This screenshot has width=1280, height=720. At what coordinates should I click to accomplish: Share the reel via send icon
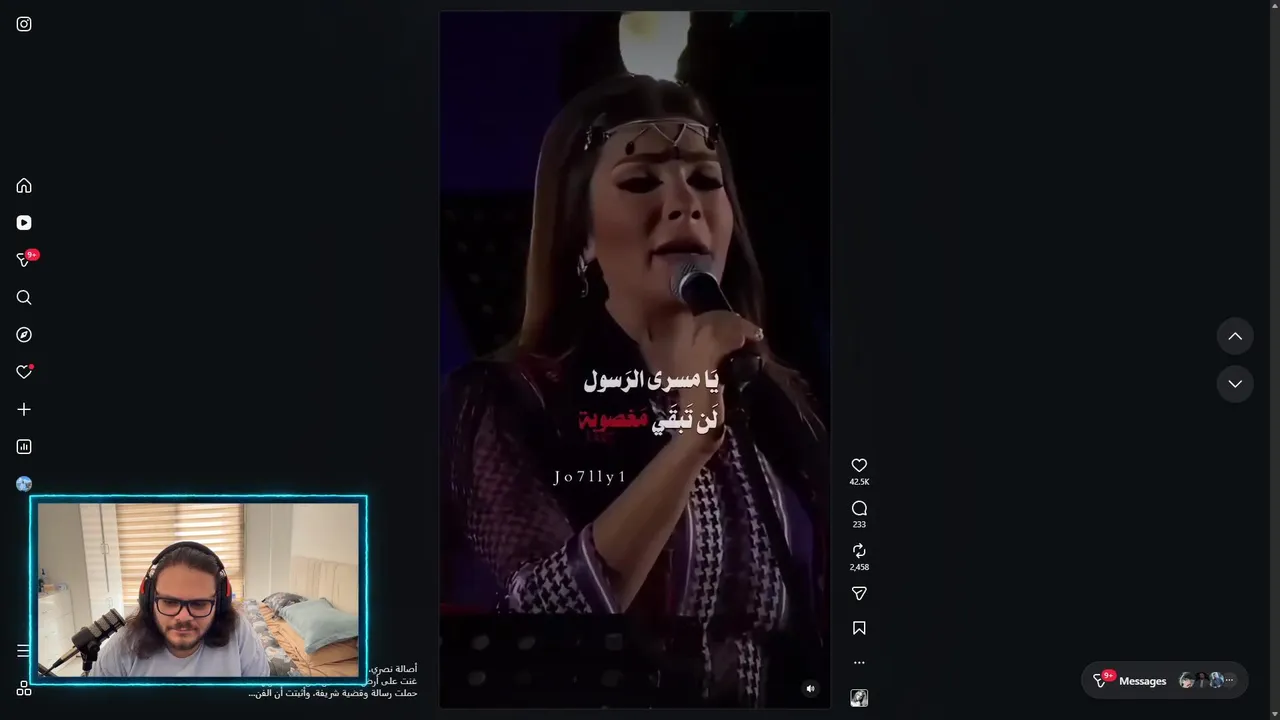pos(859,594)
